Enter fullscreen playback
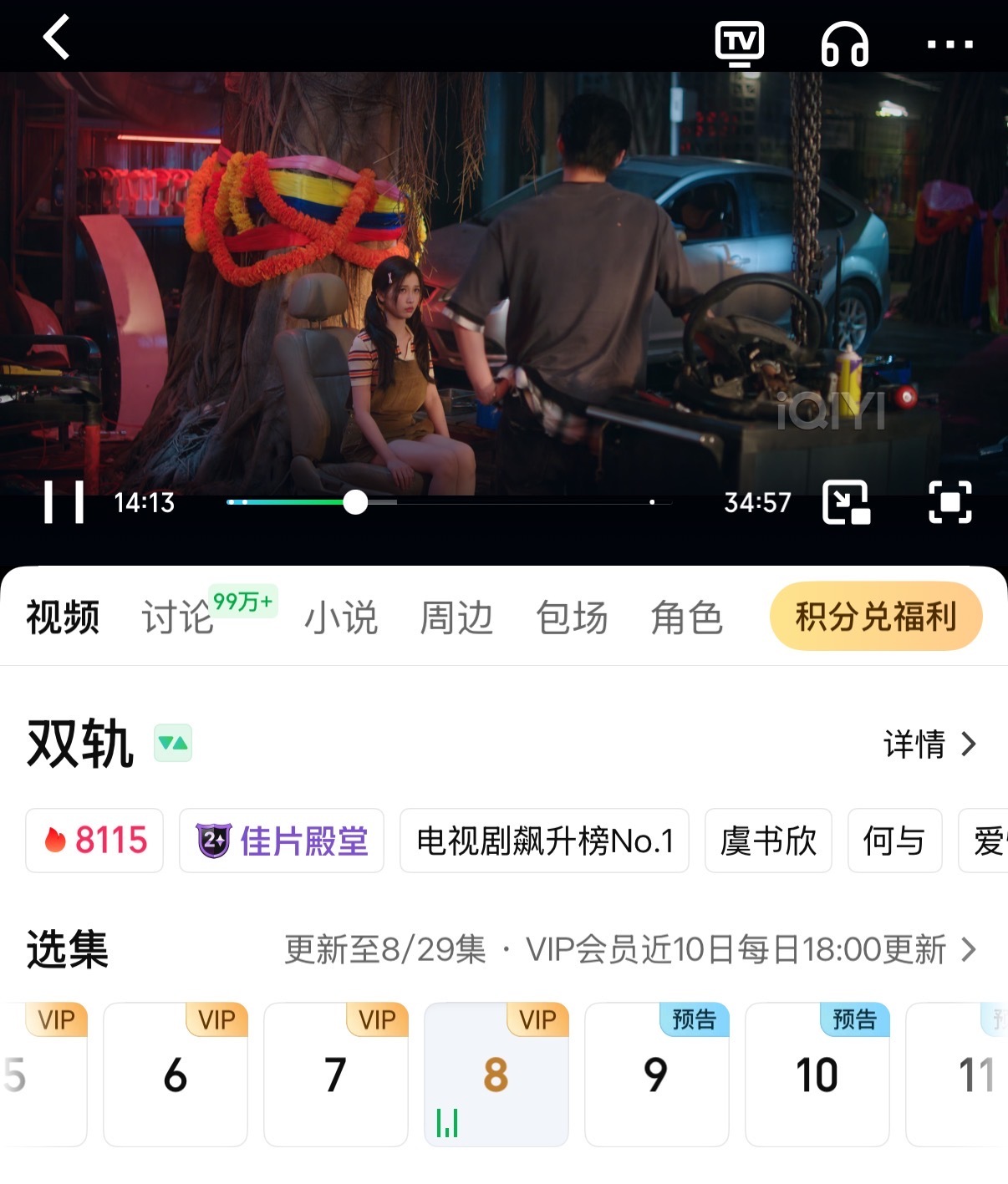 [x=949, y=501]
